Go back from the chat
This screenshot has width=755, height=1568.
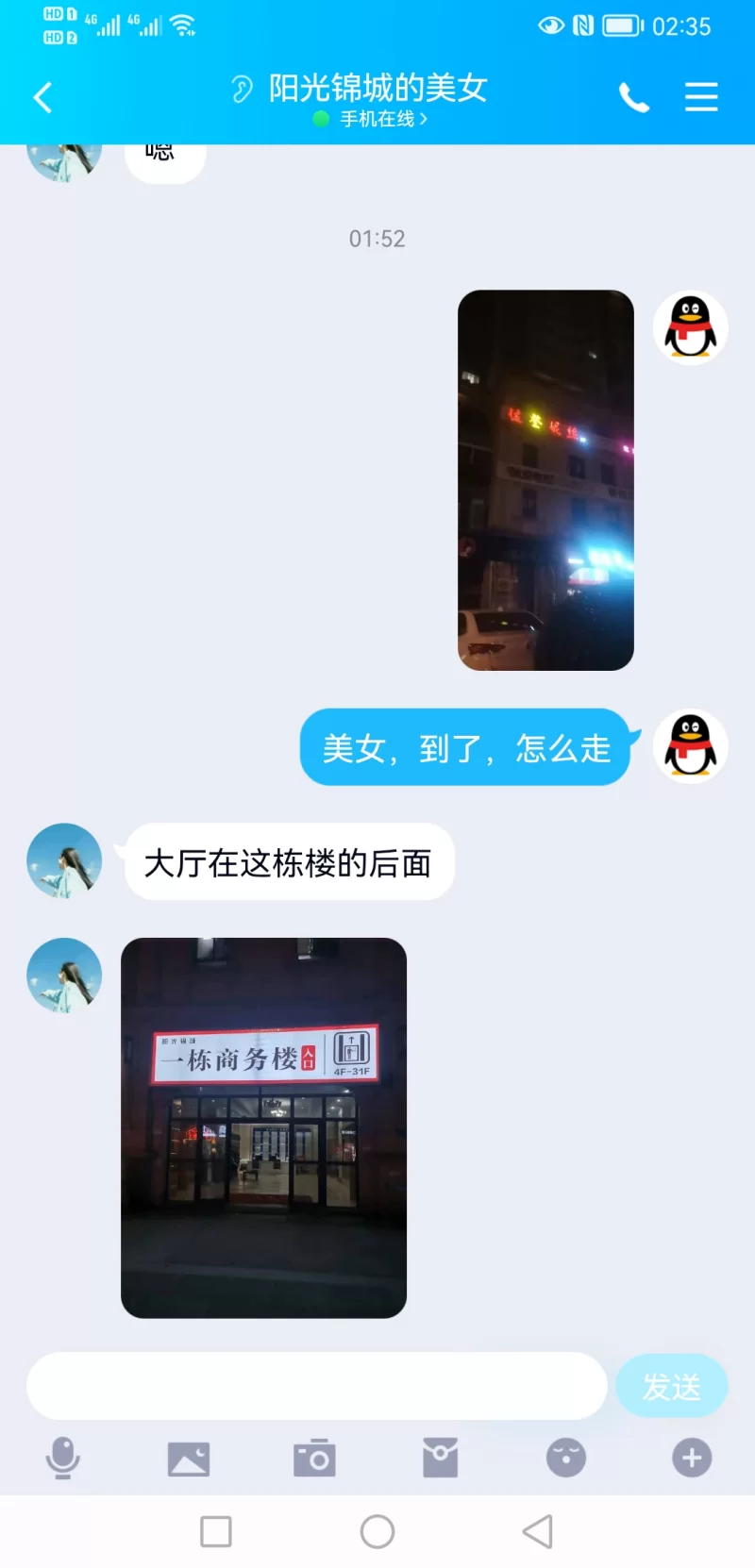tap(42, 97)
